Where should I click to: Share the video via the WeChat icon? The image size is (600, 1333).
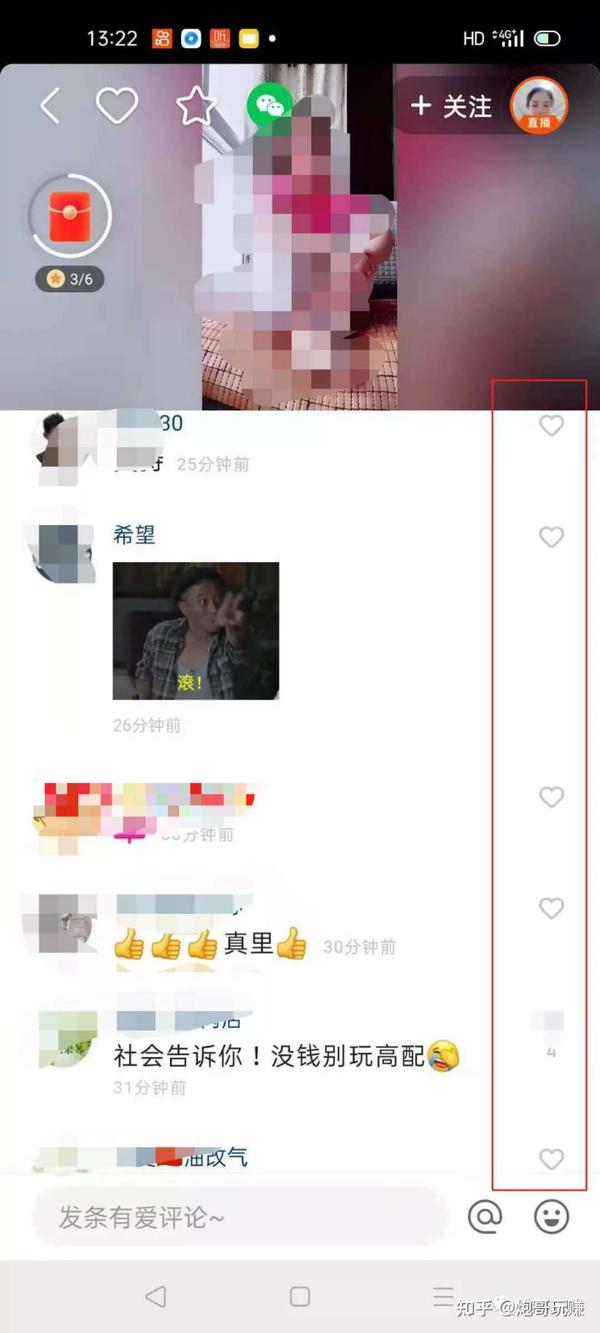pyautogui.click(x=270, y=105)
